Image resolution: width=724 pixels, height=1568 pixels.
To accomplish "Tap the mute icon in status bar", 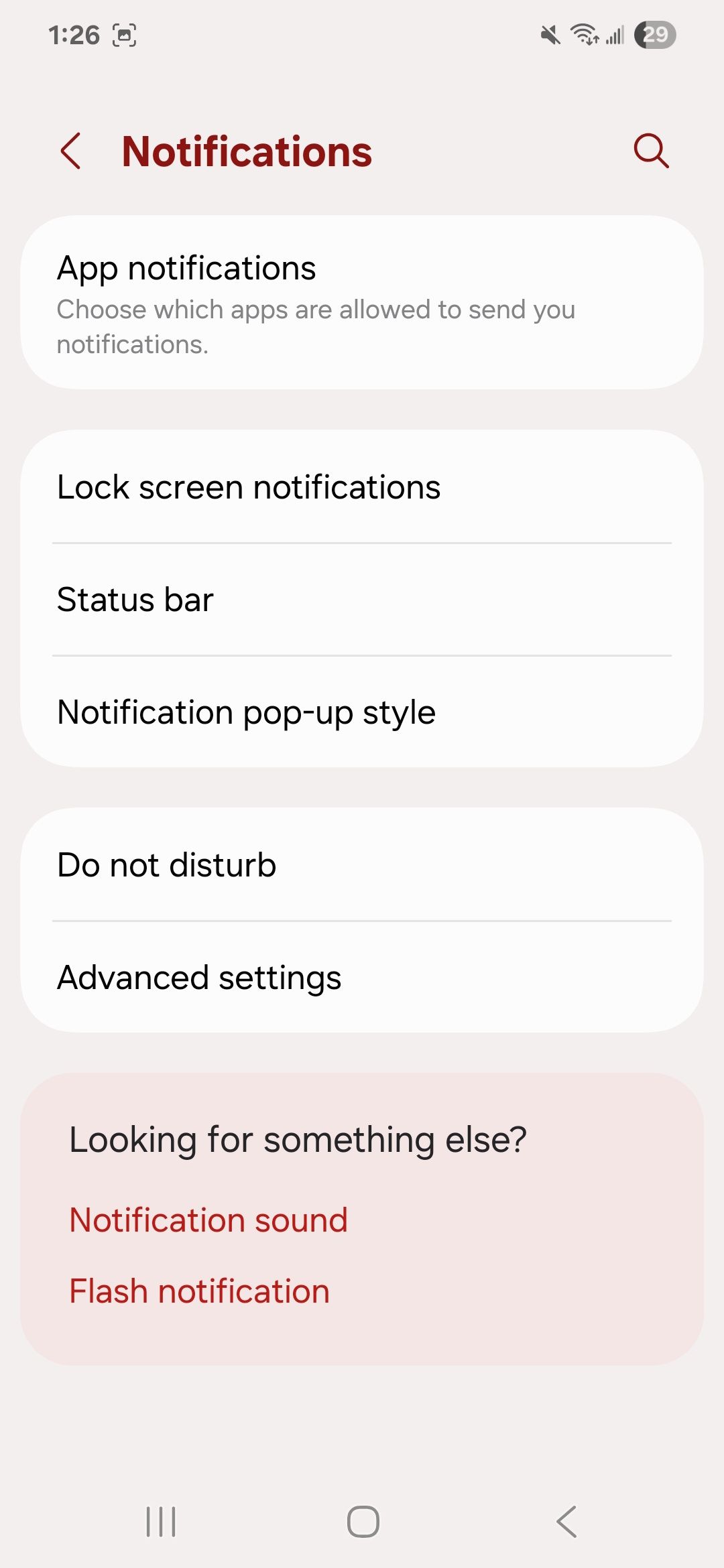I will pos(548,35).
